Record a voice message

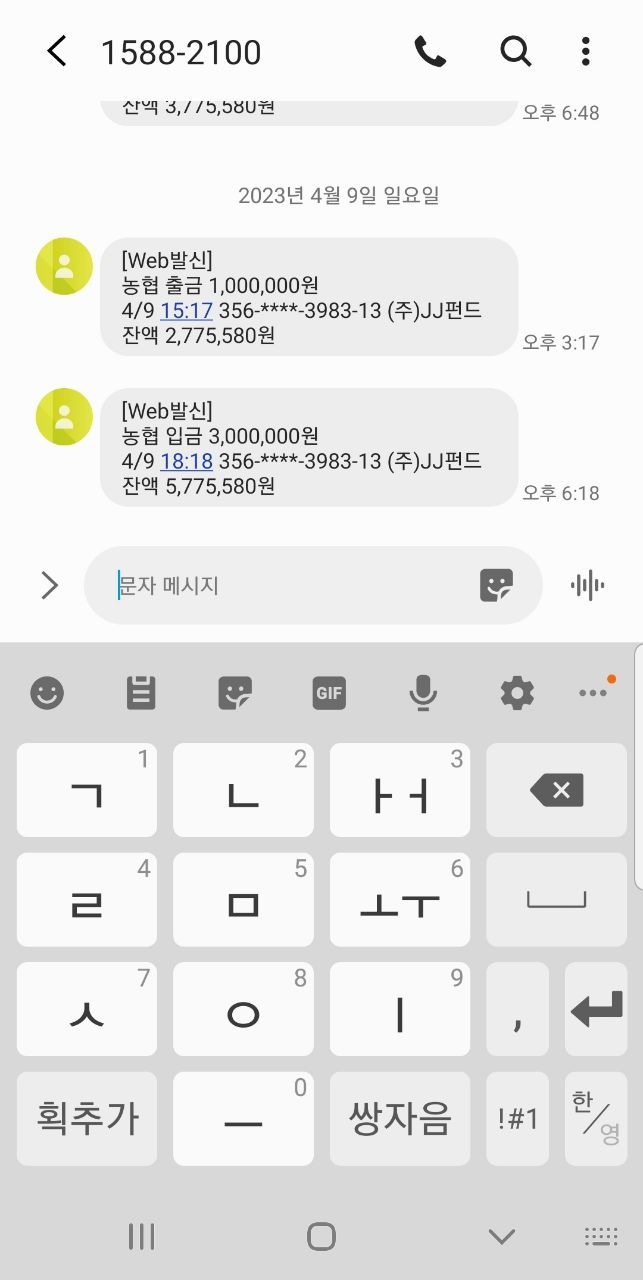point(588,585)
